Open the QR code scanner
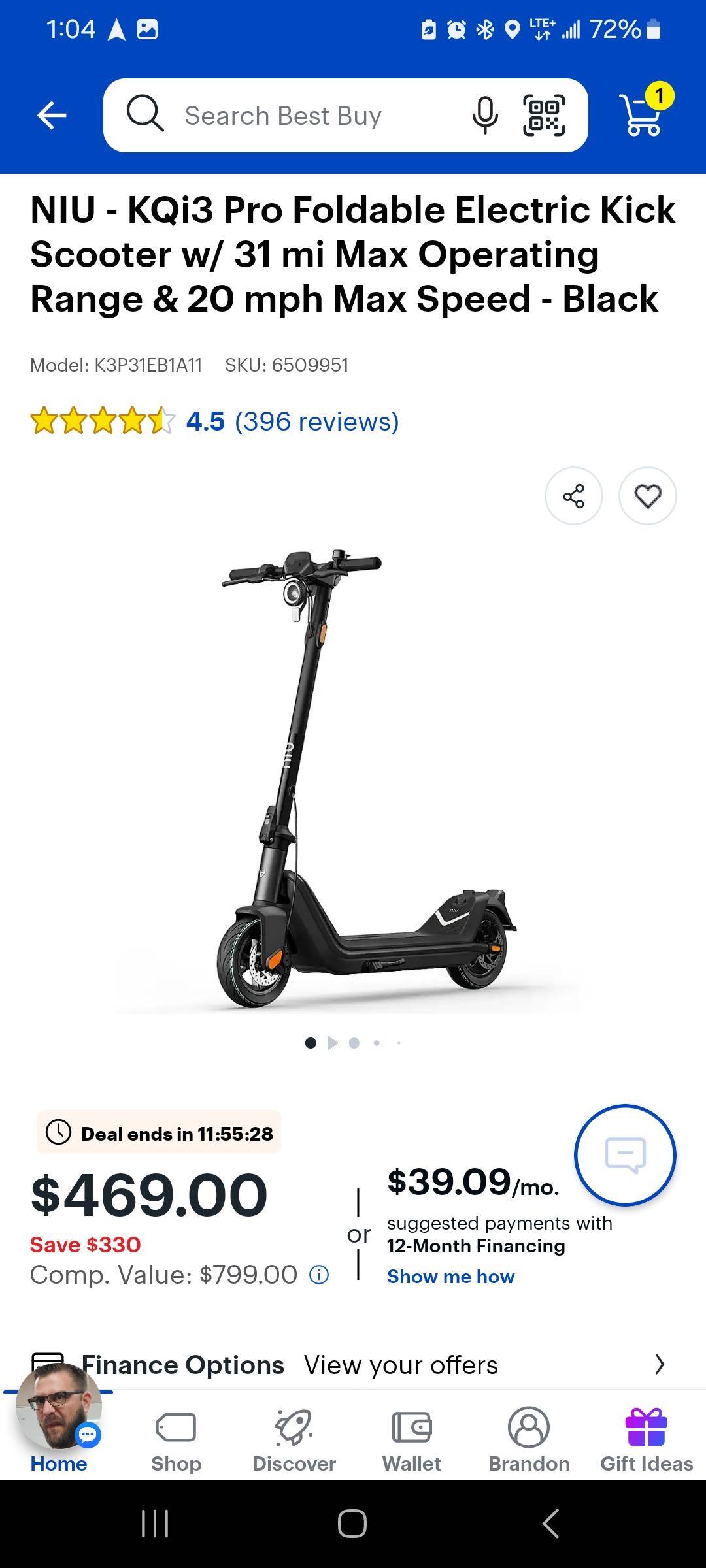 coord(544,116)
